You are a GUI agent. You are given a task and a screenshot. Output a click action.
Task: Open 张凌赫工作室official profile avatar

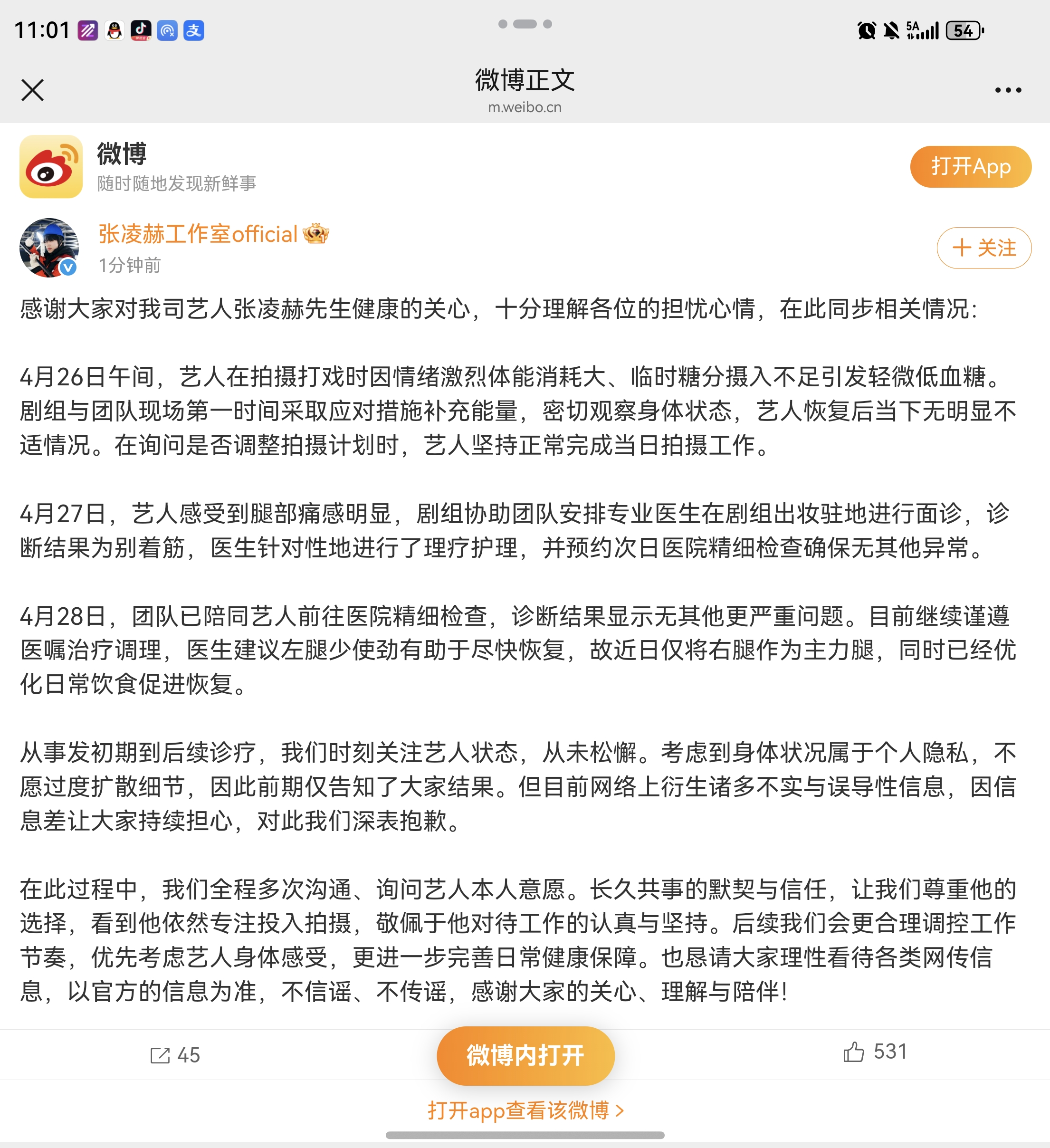pyautogui.click(x=49, y=248)
